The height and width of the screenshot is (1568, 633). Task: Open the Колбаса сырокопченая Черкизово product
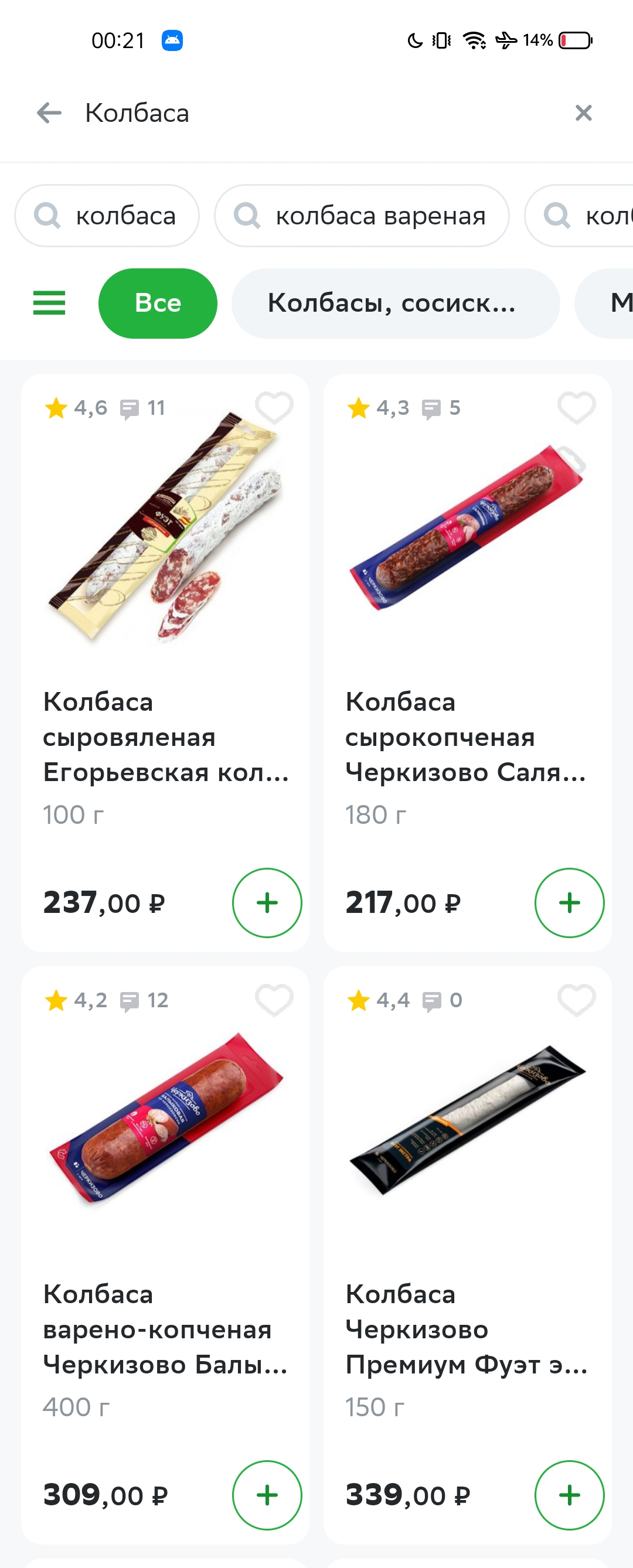tap(468, 663)
